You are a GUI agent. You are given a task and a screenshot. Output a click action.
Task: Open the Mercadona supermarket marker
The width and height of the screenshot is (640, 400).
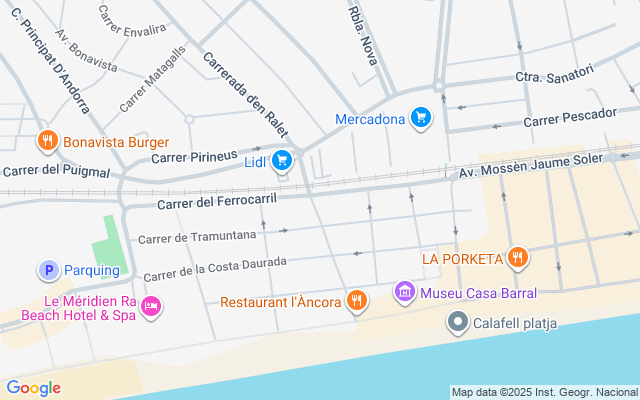[421, 118]
